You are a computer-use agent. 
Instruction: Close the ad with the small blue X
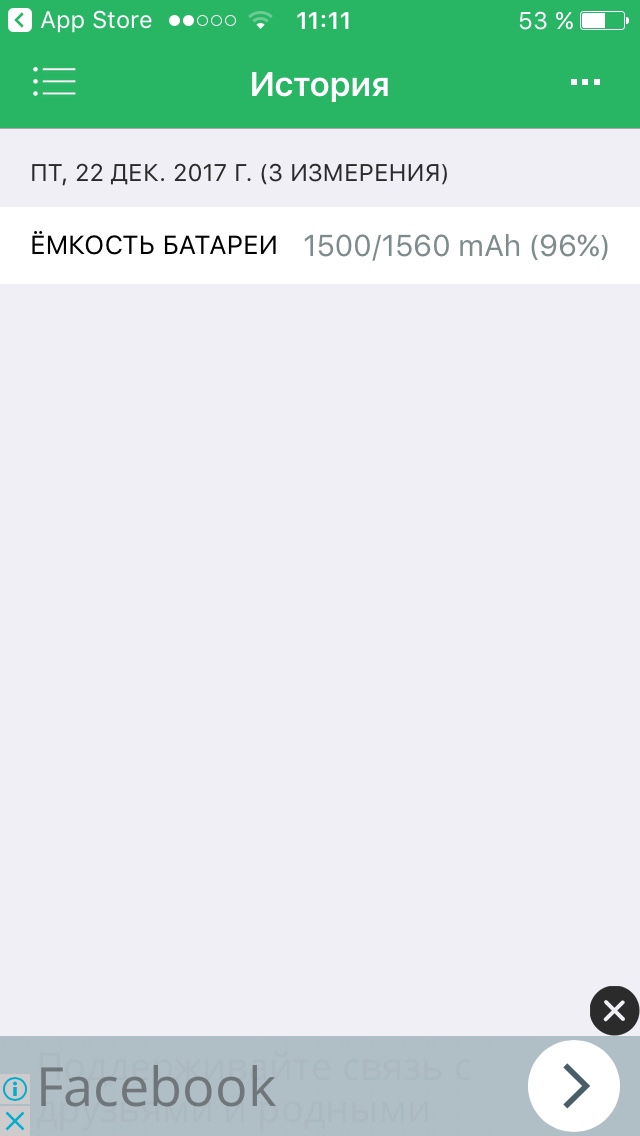pyautogui.click(x=14, y=1120)
